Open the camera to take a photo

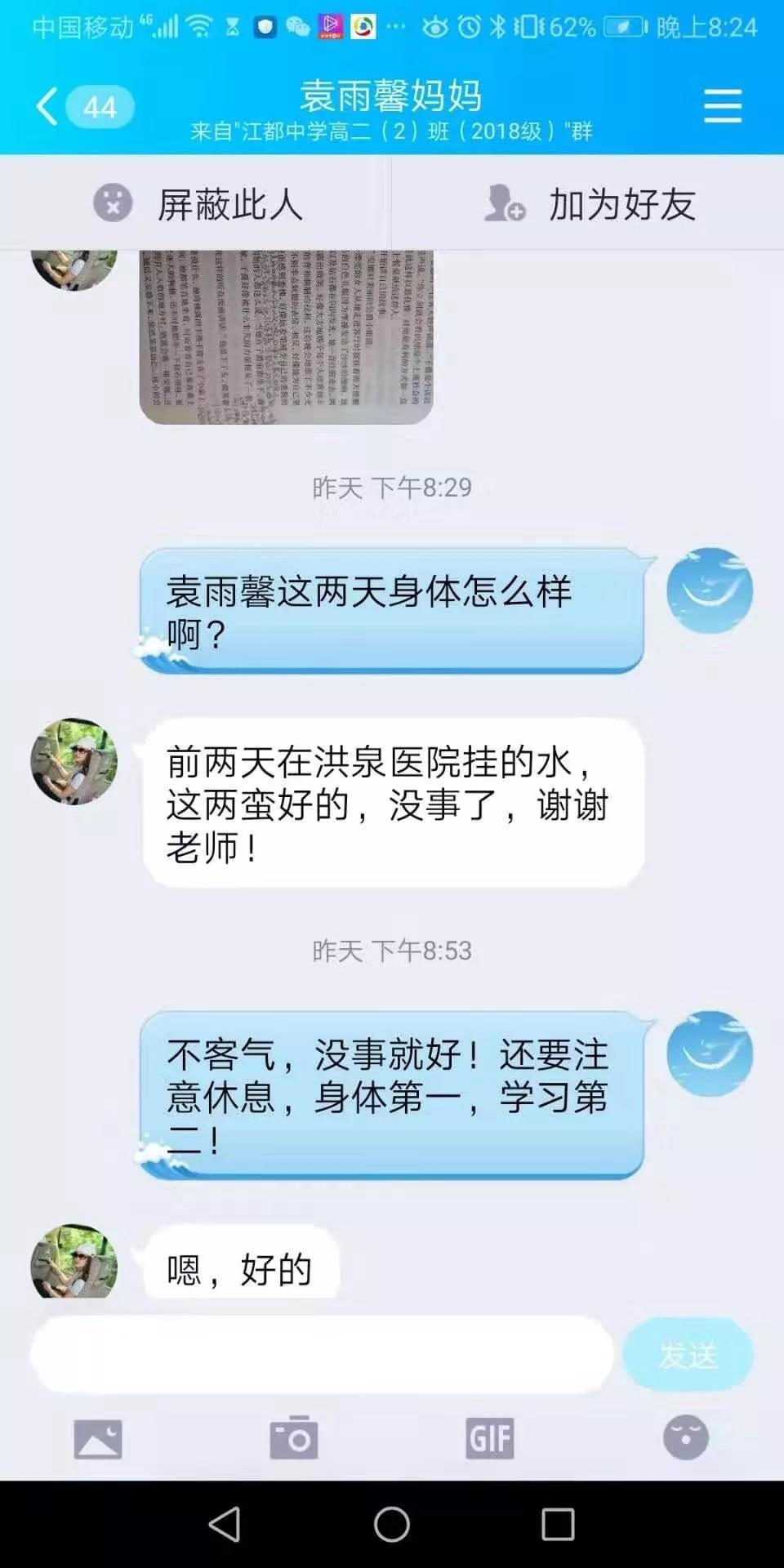pos(294,1438)
